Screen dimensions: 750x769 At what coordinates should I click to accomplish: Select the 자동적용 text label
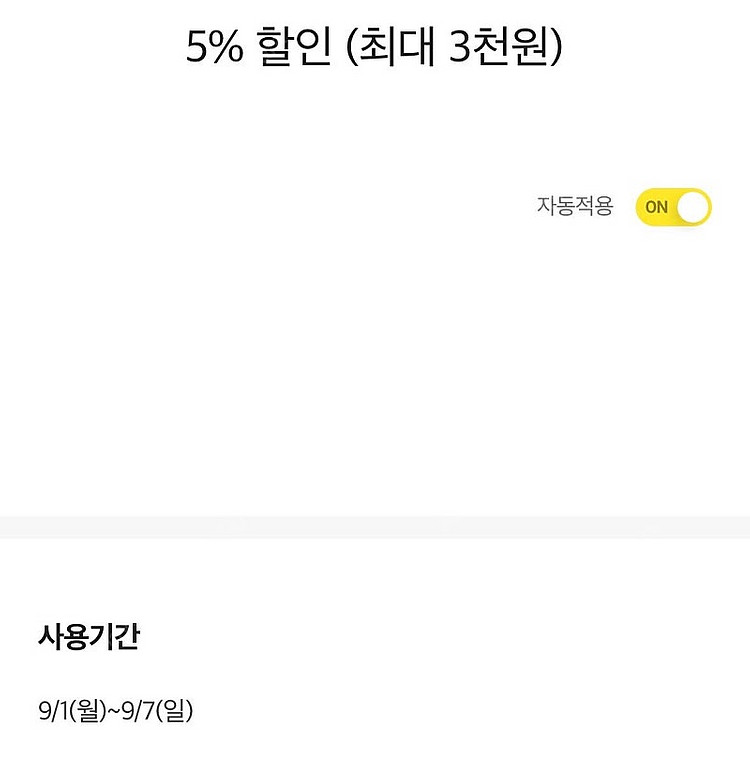tap(576, 206)
